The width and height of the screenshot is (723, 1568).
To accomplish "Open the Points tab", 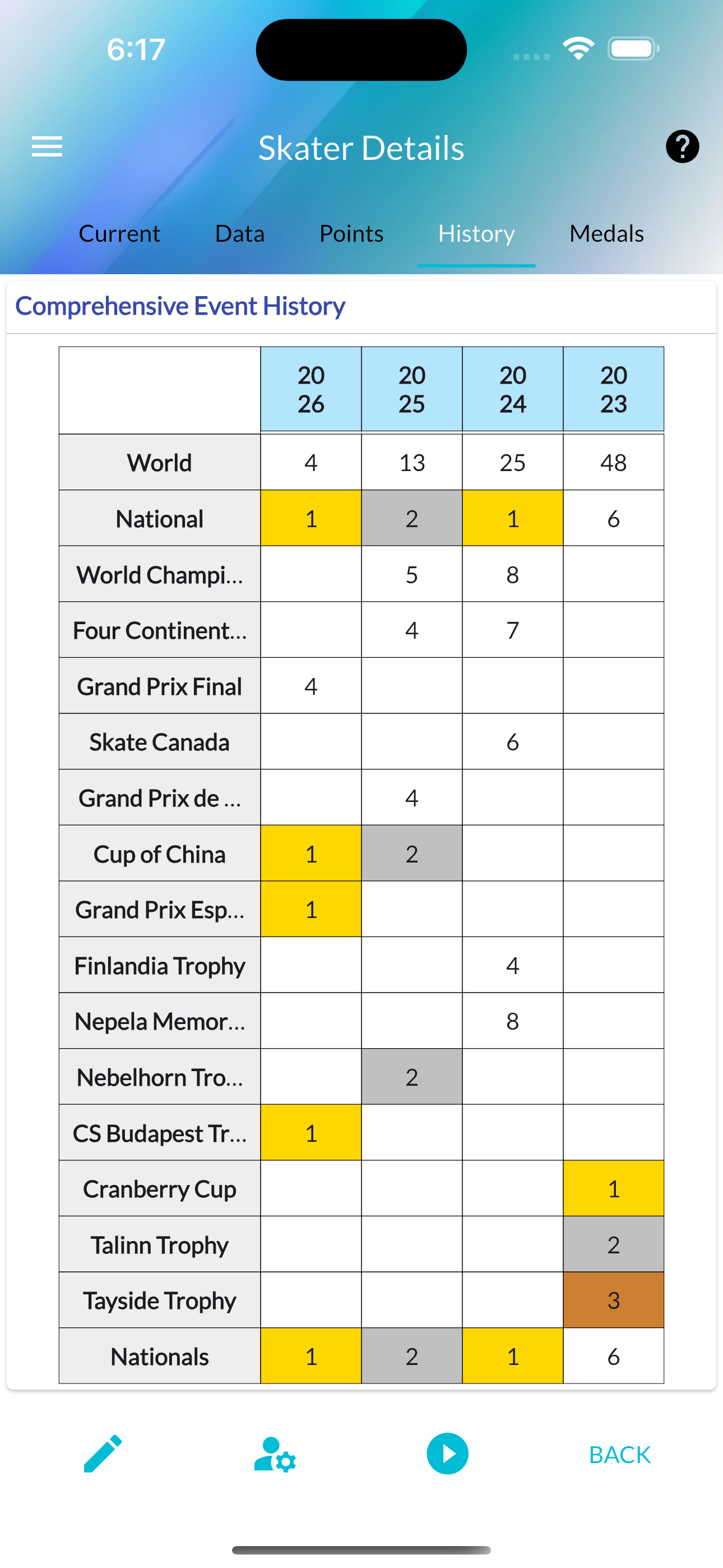I will [x=350, y=233].
